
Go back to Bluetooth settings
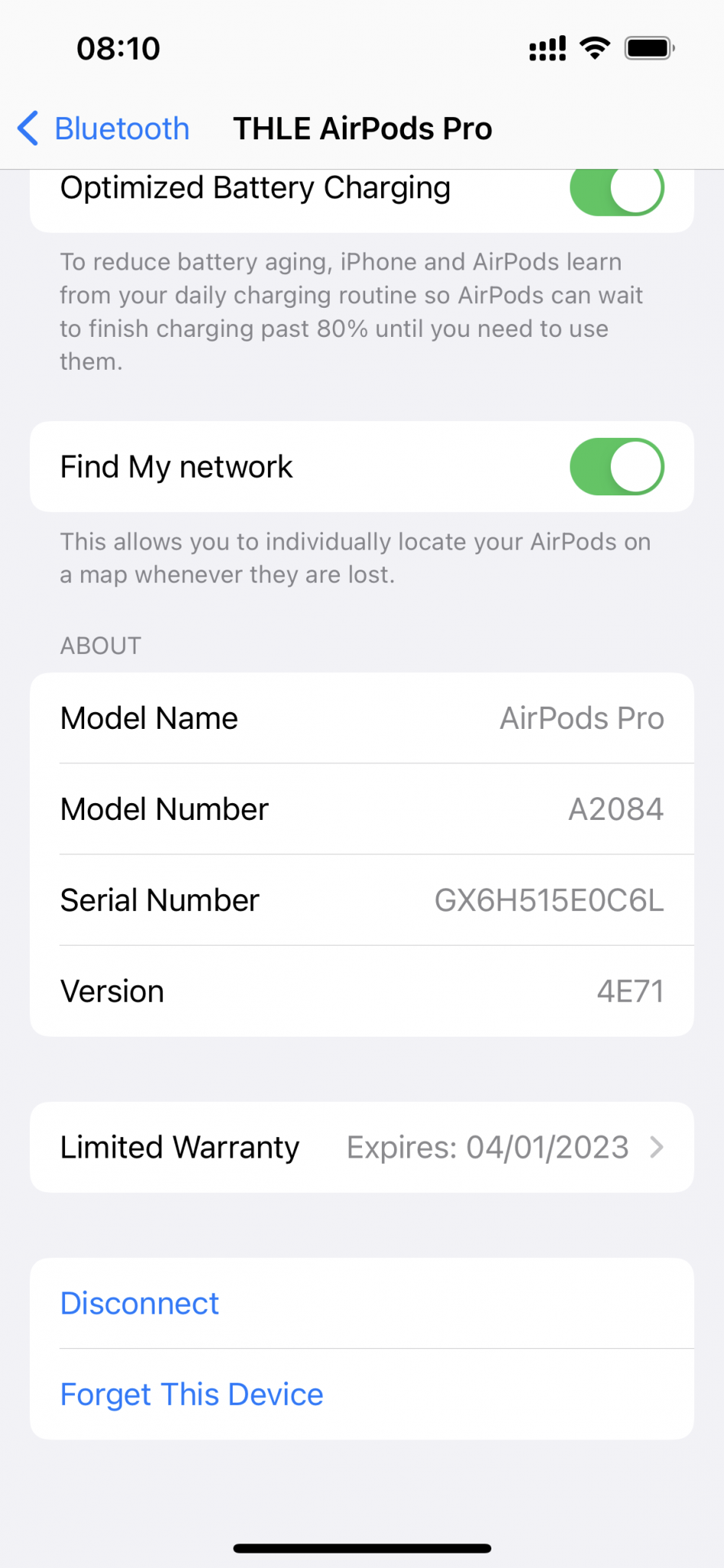pyautogui.click(x=103, y=129)
